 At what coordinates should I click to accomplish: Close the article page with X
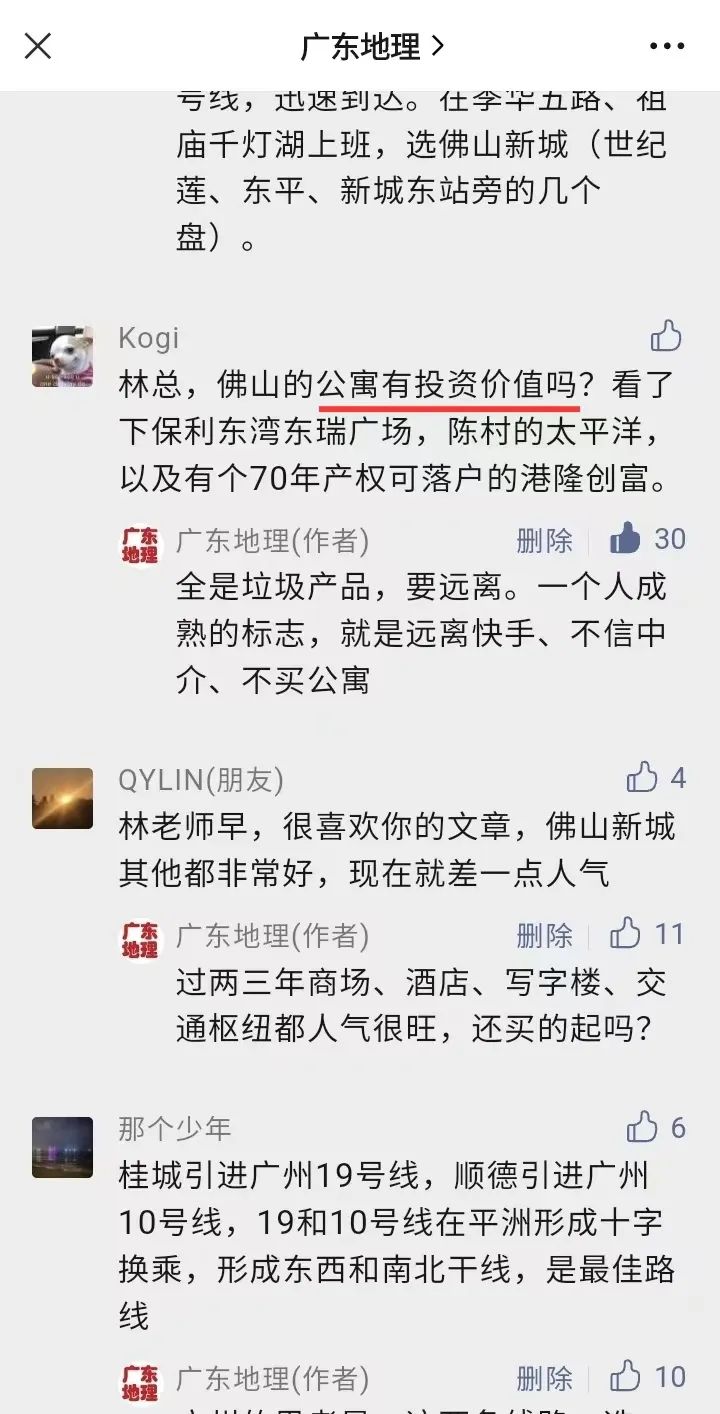[38, 45]
